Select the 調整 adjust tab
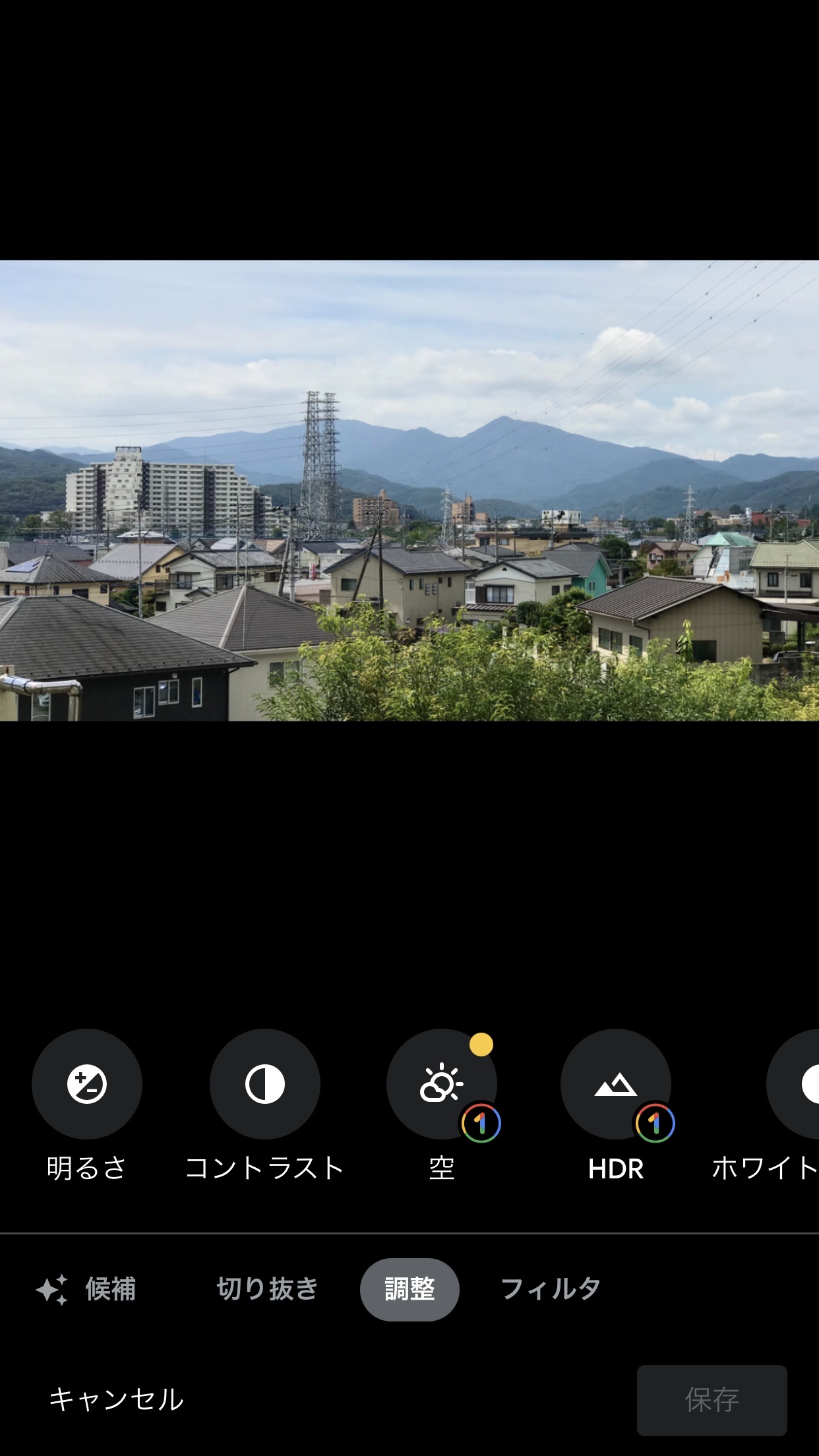 click(x=409, y=1289)
